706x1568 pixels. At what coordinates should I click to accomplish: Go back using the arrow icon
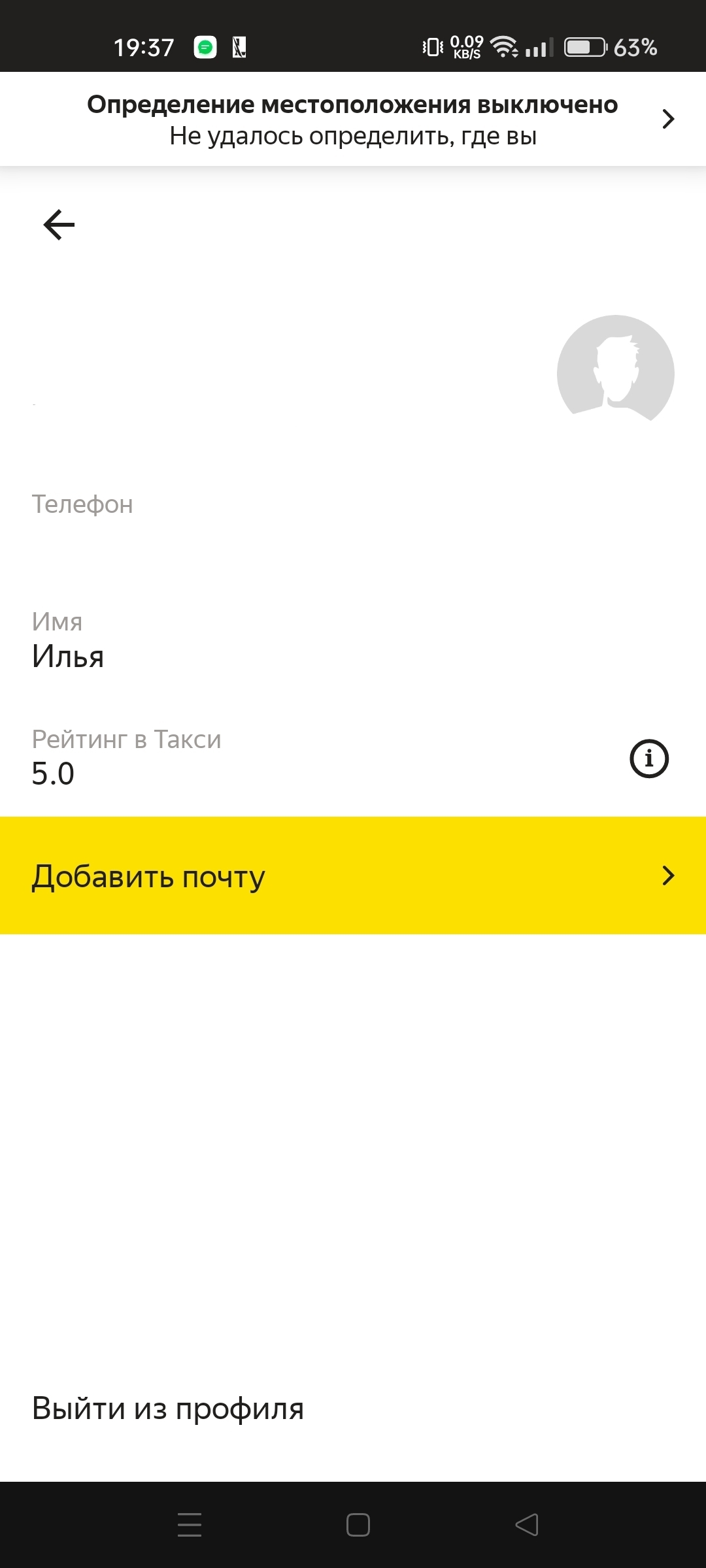pyautogui.click(x=59, y=225)
